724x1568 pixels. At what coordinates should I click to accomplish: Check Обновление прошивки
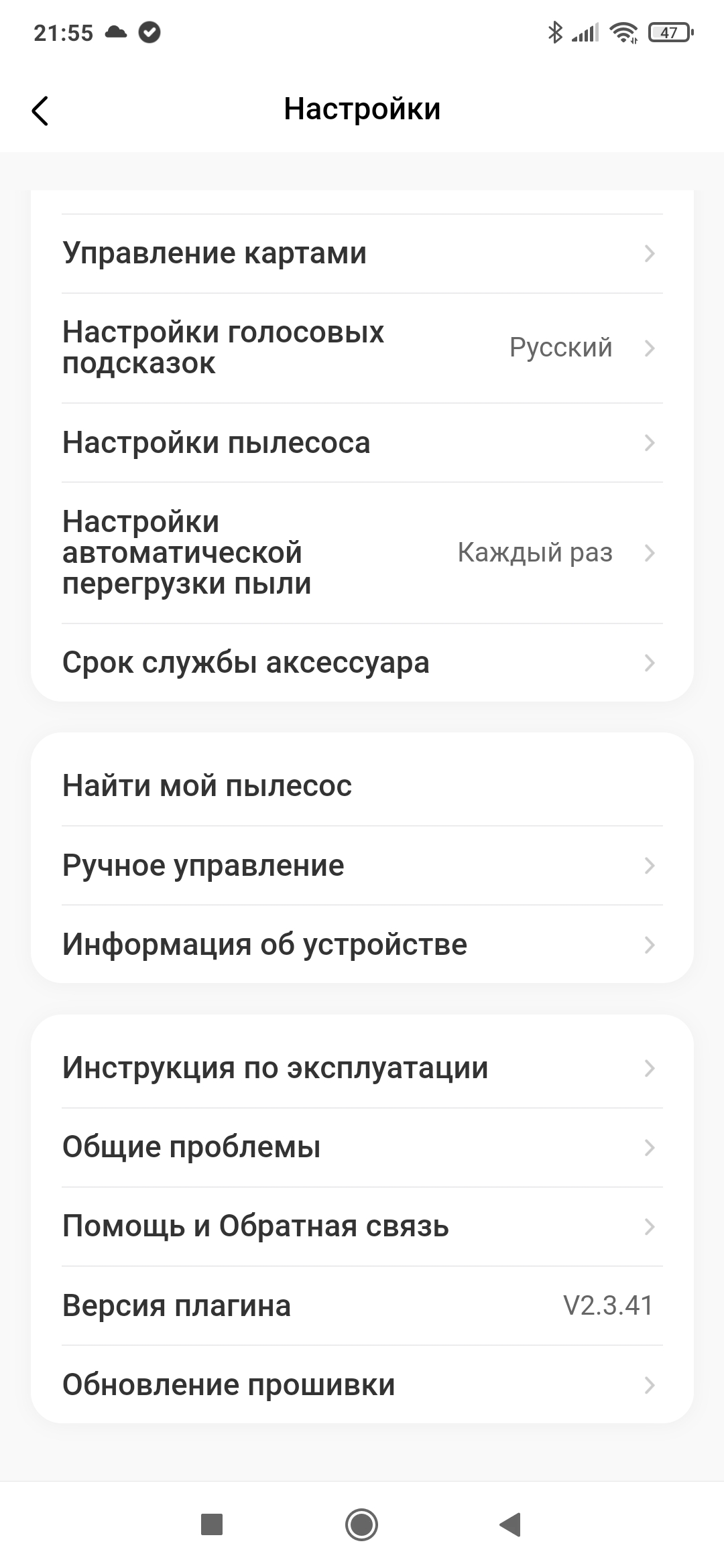[362, 1384]
